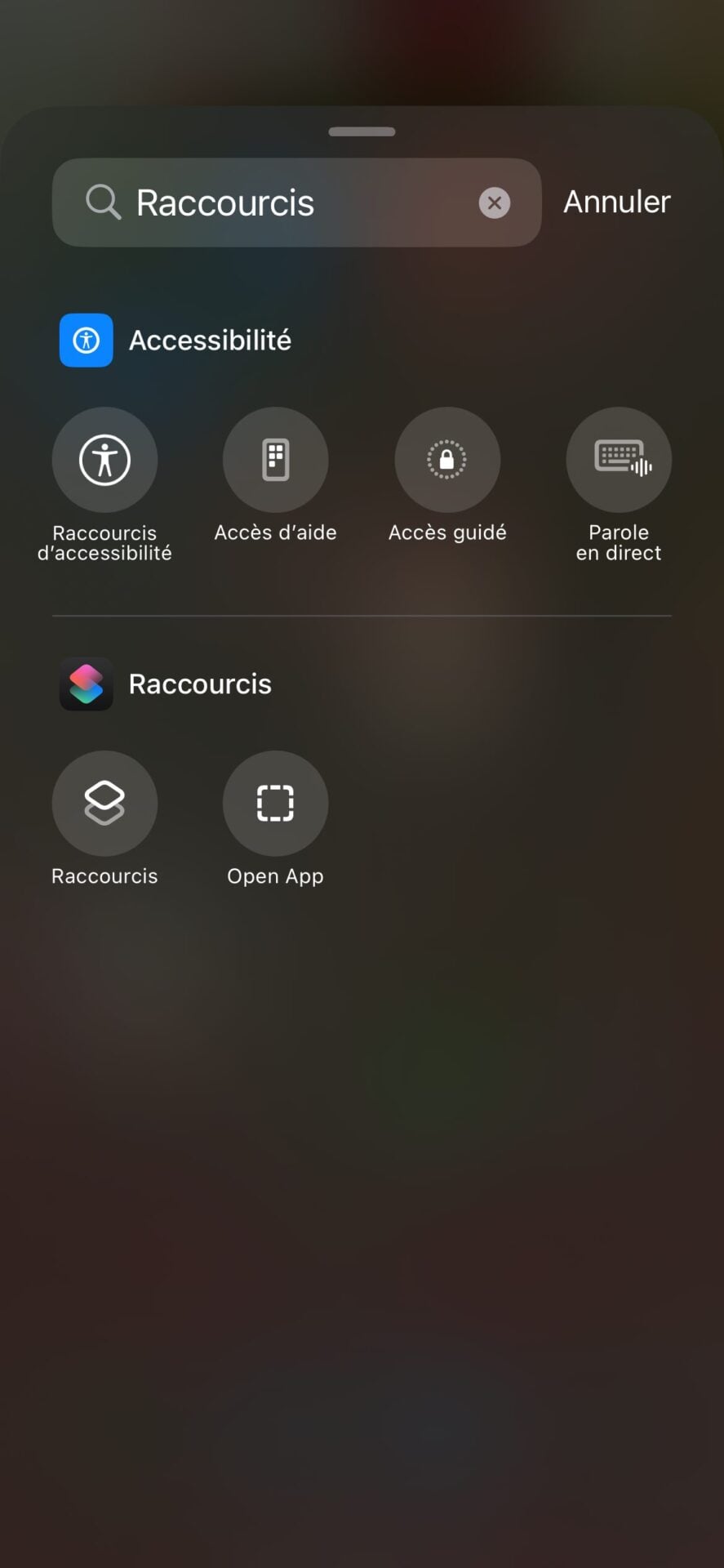This screenshot has height=1568, width=724.
Task: Clear the search text
Action: click(494, 203)
